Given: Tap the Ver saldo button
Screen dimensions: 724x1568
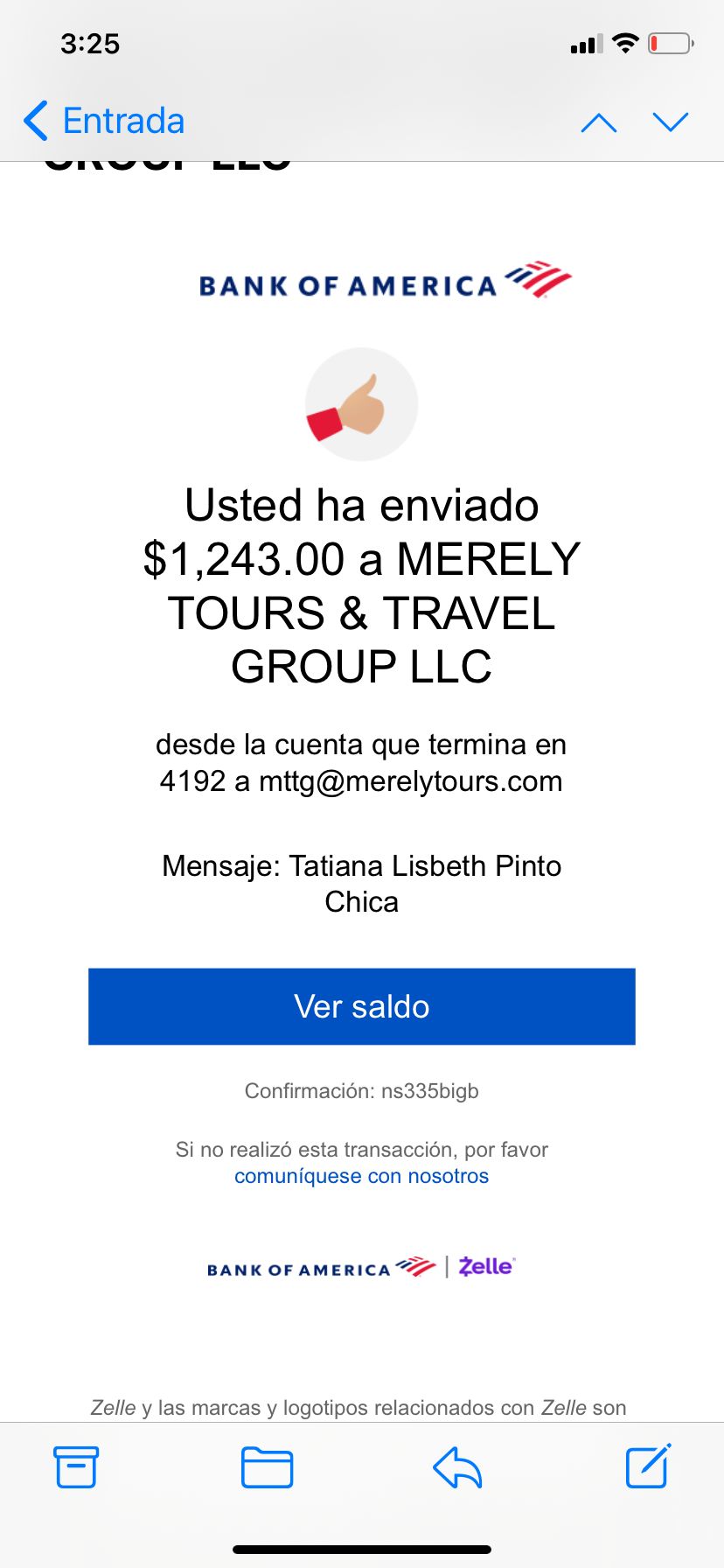Looking at the screenshot, I should pos(361,1006).
